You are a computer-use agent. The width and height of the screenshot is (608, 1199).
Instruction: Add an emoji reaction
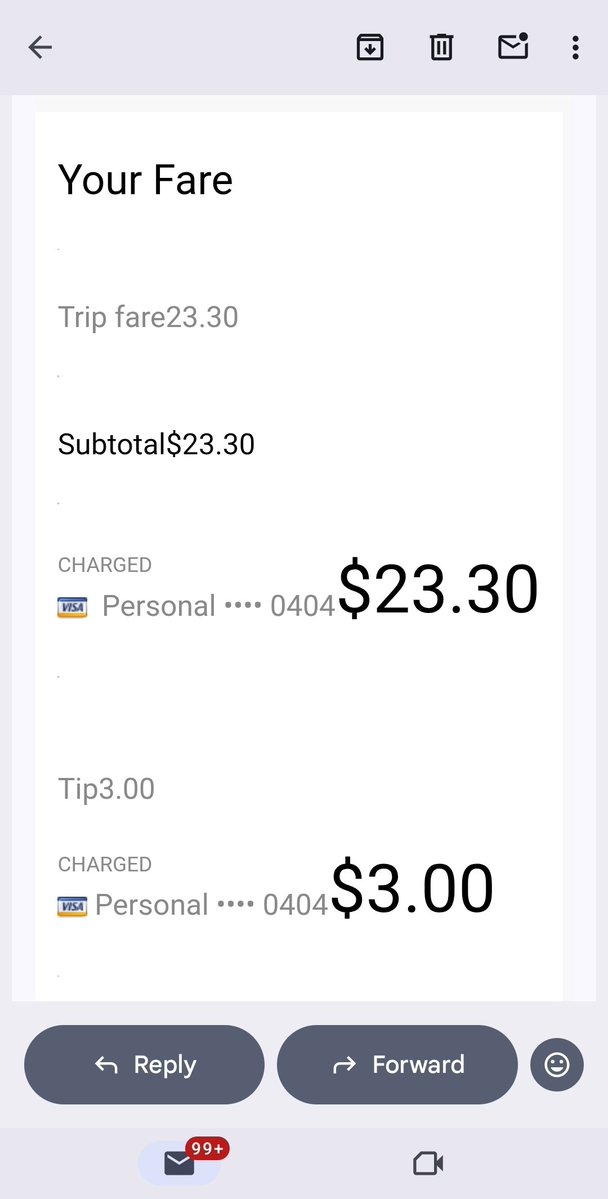click(x=557, y=1064)
